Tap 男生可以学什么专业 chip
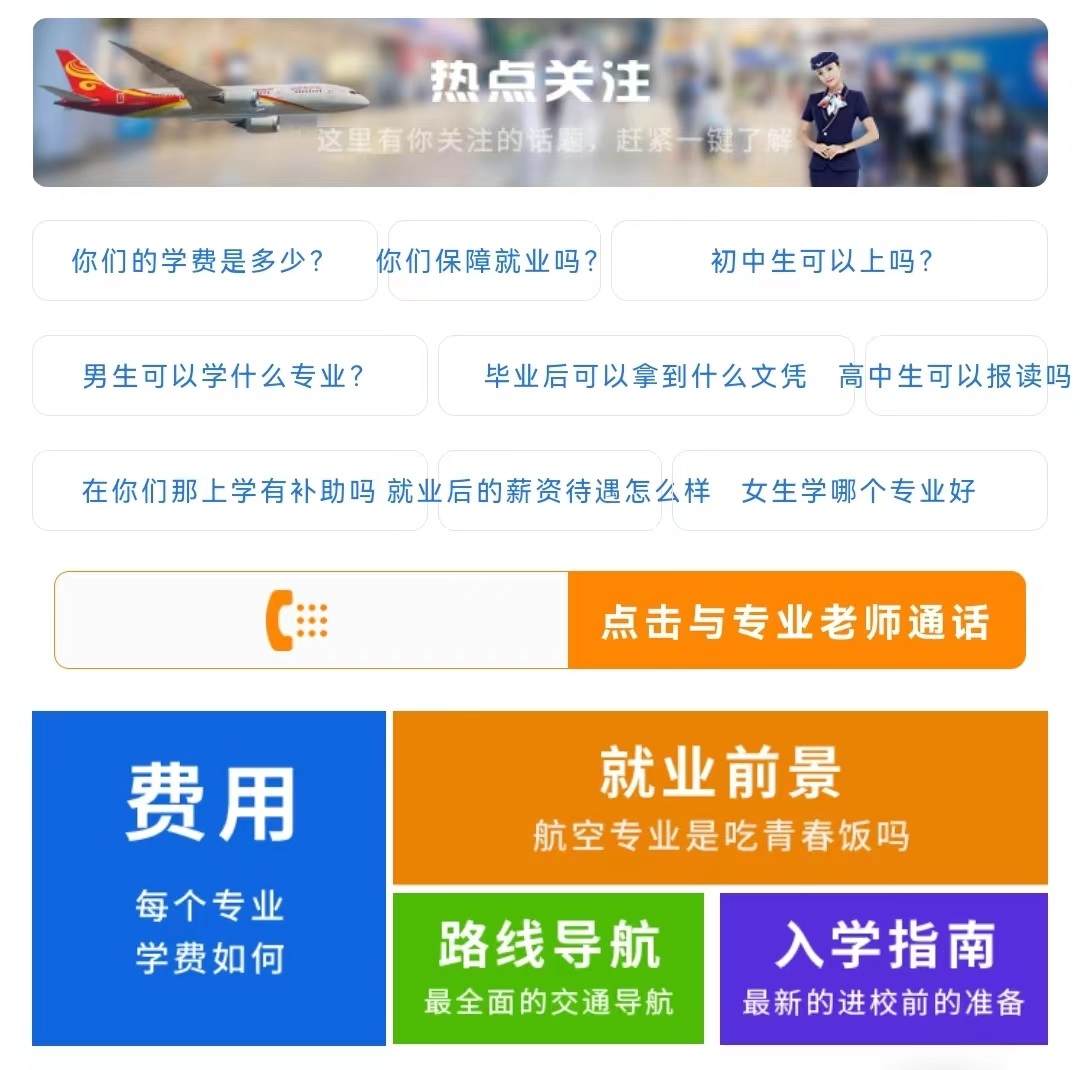Screen dimensions: 1080x1070 (x=229, y=376)
